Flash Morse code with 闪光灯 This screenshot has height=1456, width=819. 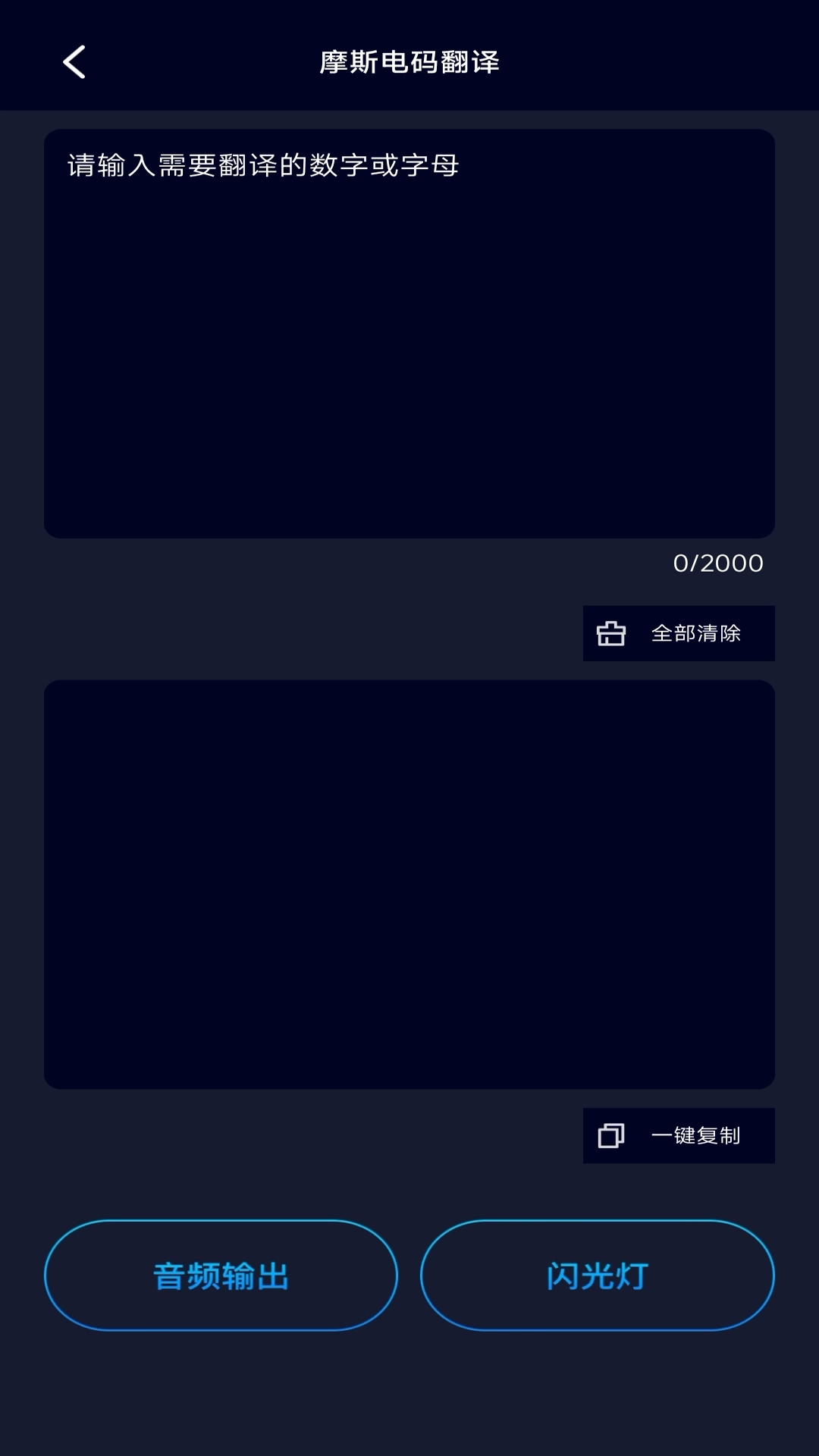pyautogui.click(x=598, y=1276)
